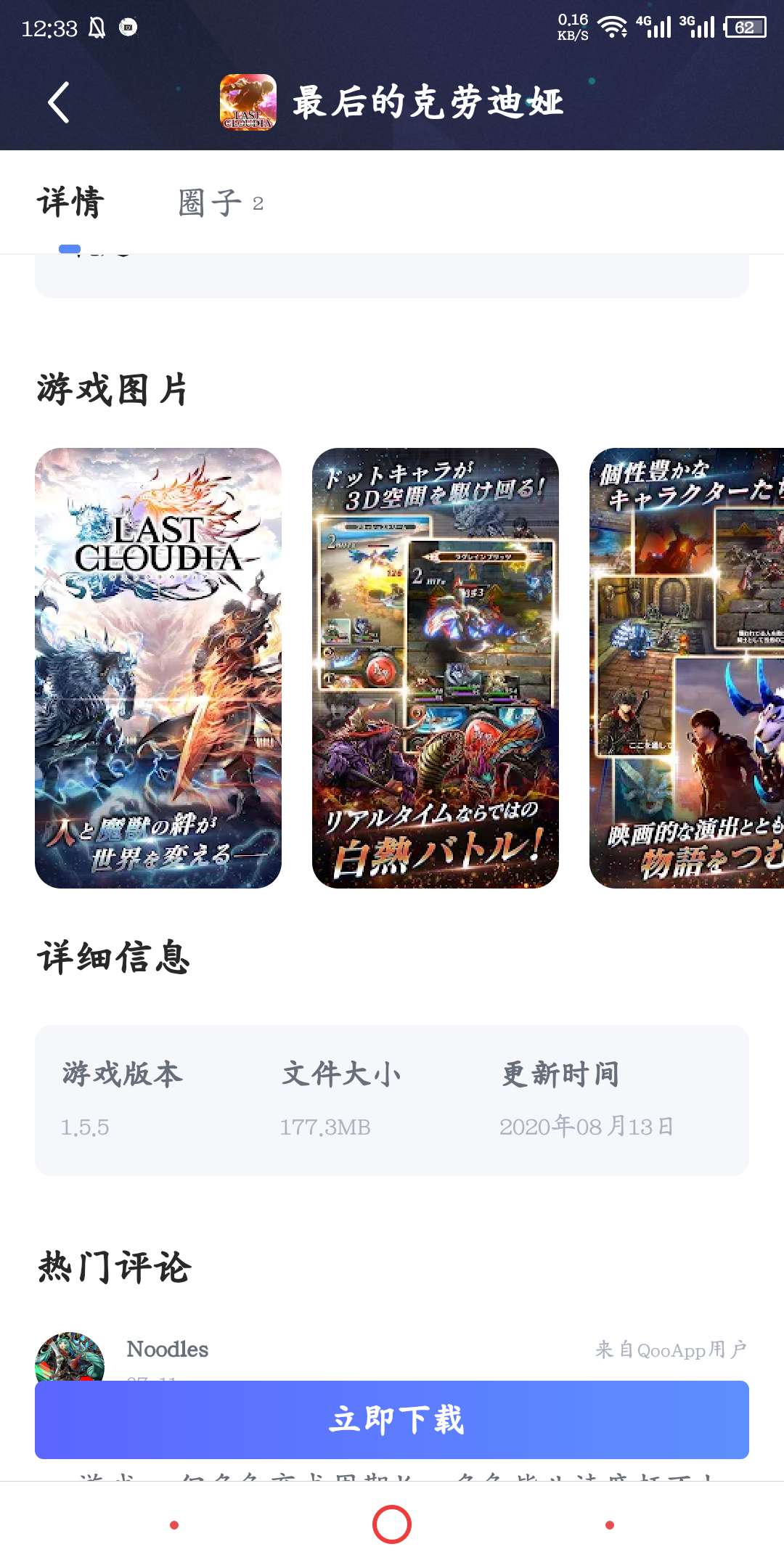Tap the system home circle button

tap(392, 1524)
